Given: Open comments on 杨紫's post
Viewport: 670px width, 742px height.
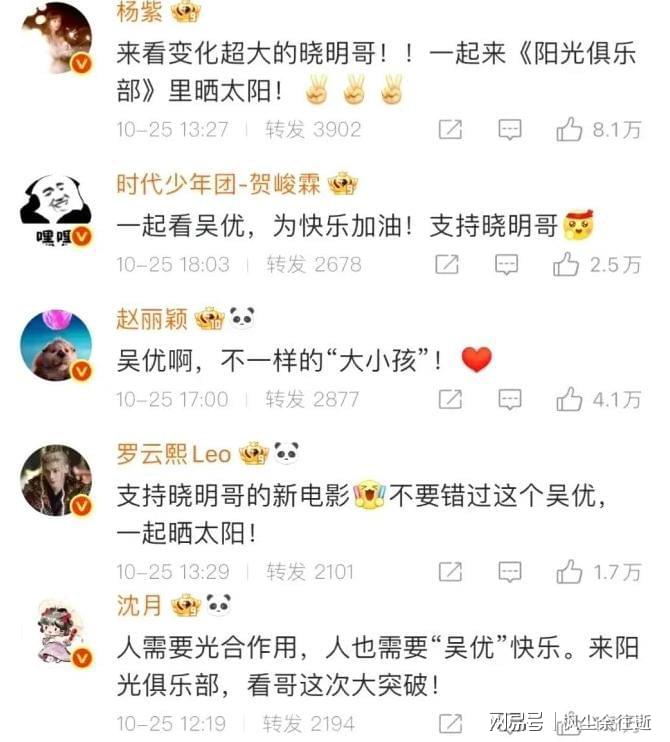Looking at the screenshot, I should click(x=510, y=129).
